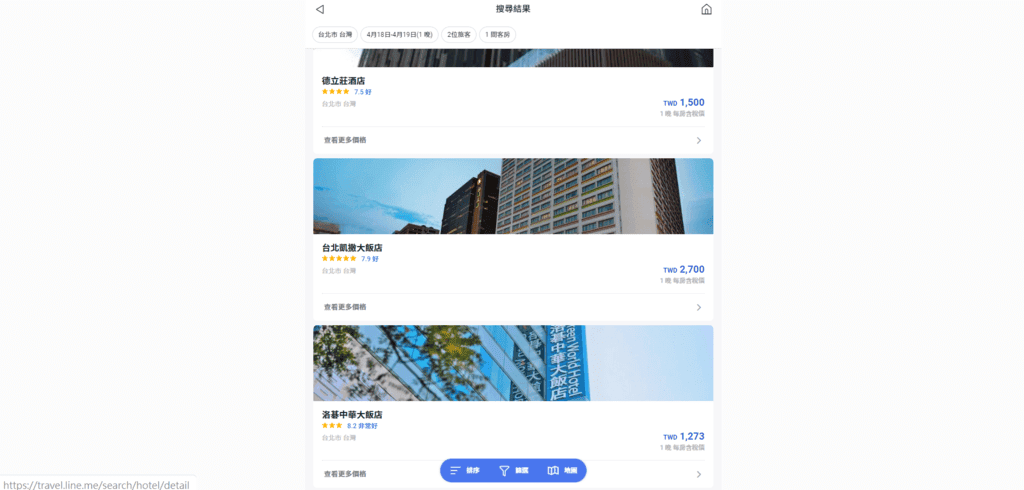This screenshot has width=1024, height=490.
Task: Open the home icon in the header
Action: coord(706,9)
